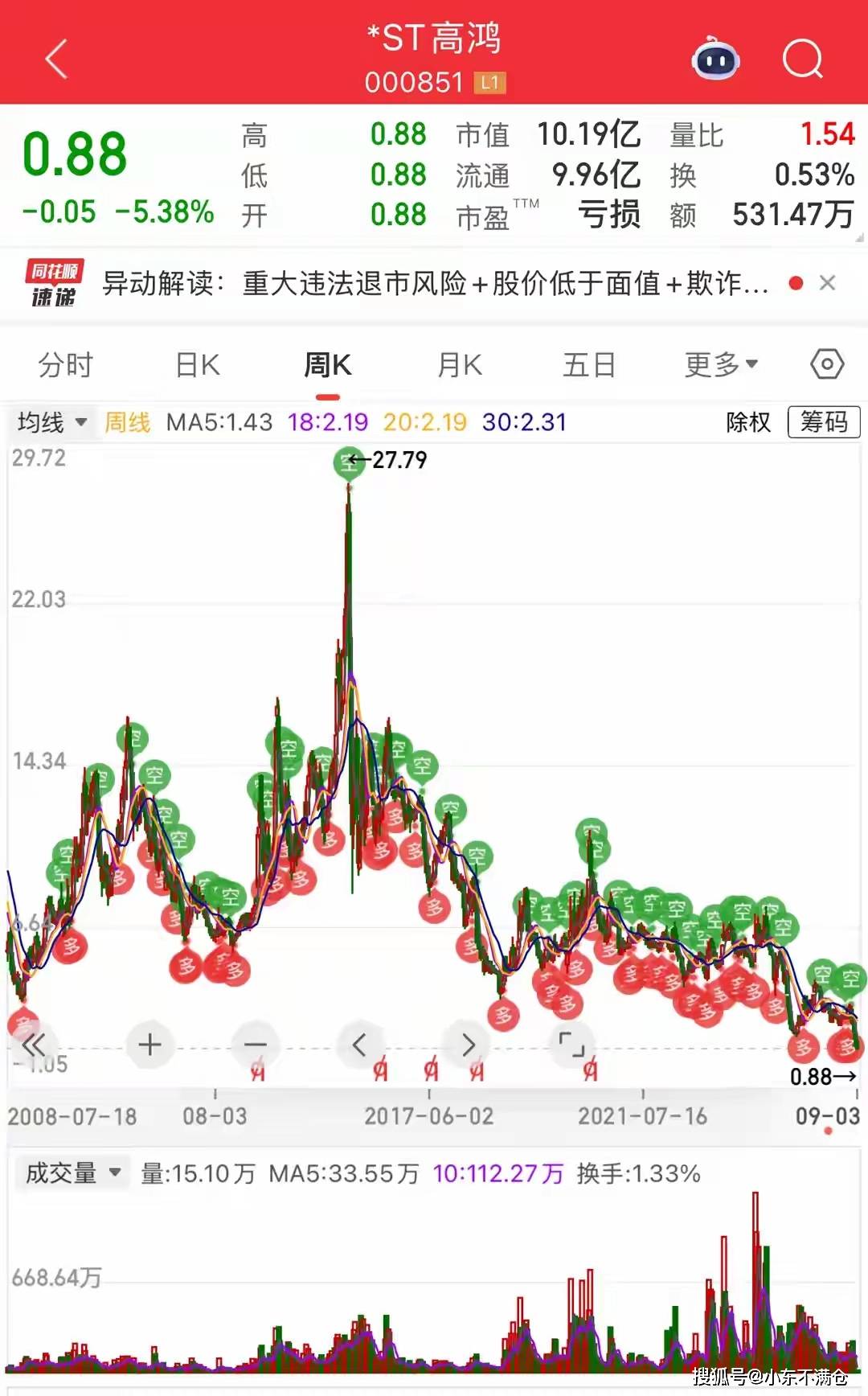Dismiss the 异动解读 banner
868x1396 pixels.
tap(827, 283)
